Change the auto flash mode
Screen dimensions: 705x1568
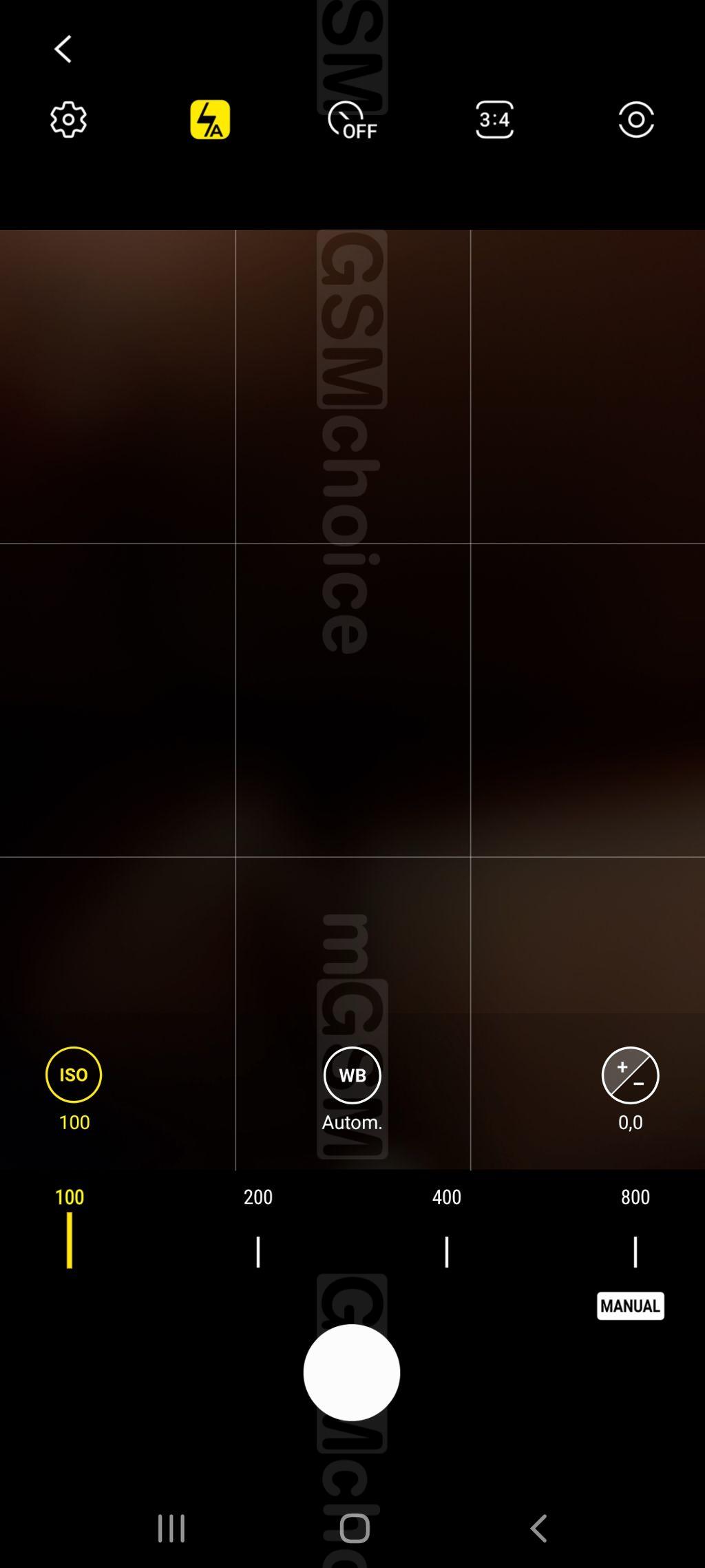coord(210,120)
